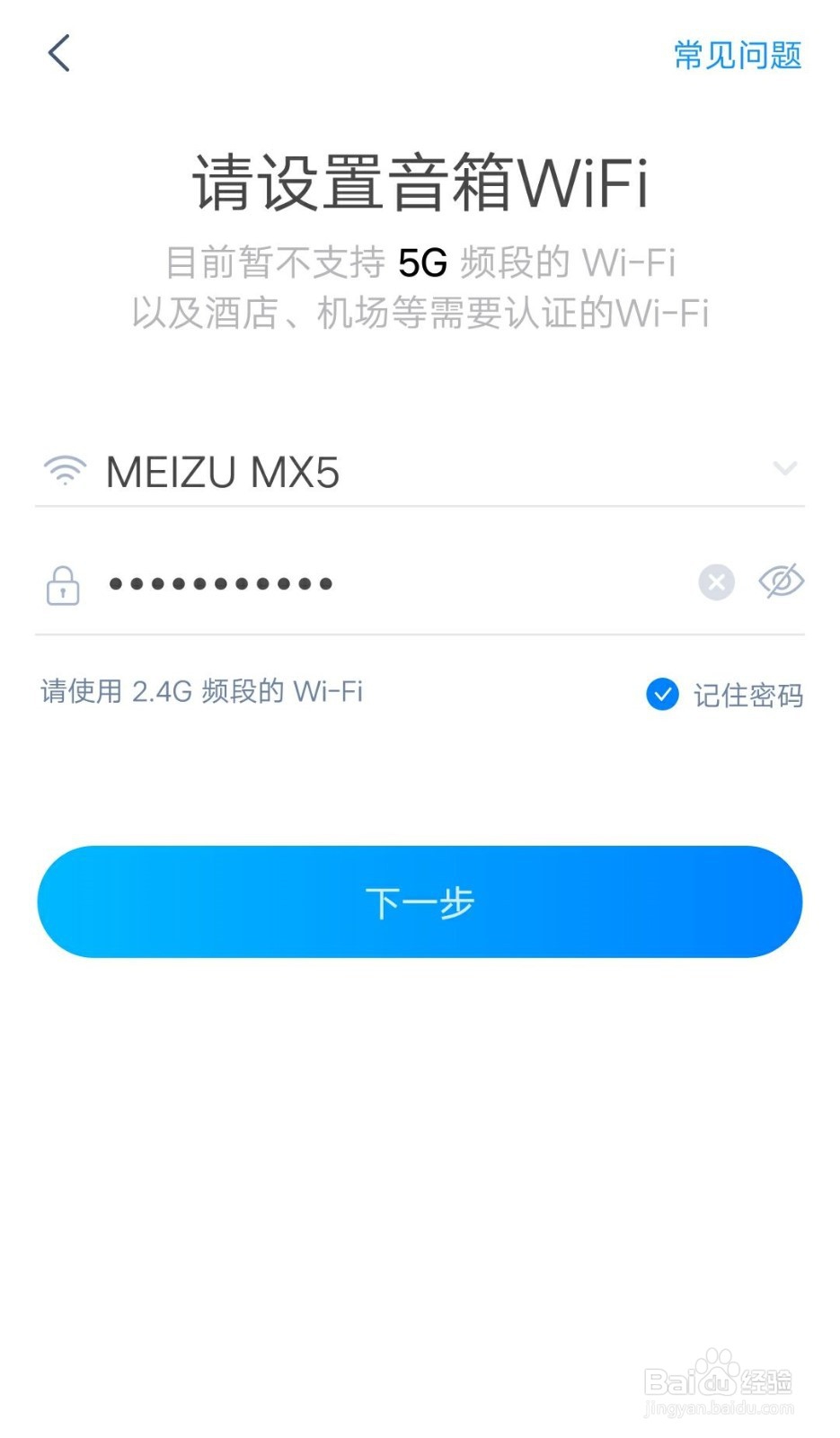Clear the password using the X icon
Image resolution: width=840 pixels, height=1438 pixels.
point(716,582)
